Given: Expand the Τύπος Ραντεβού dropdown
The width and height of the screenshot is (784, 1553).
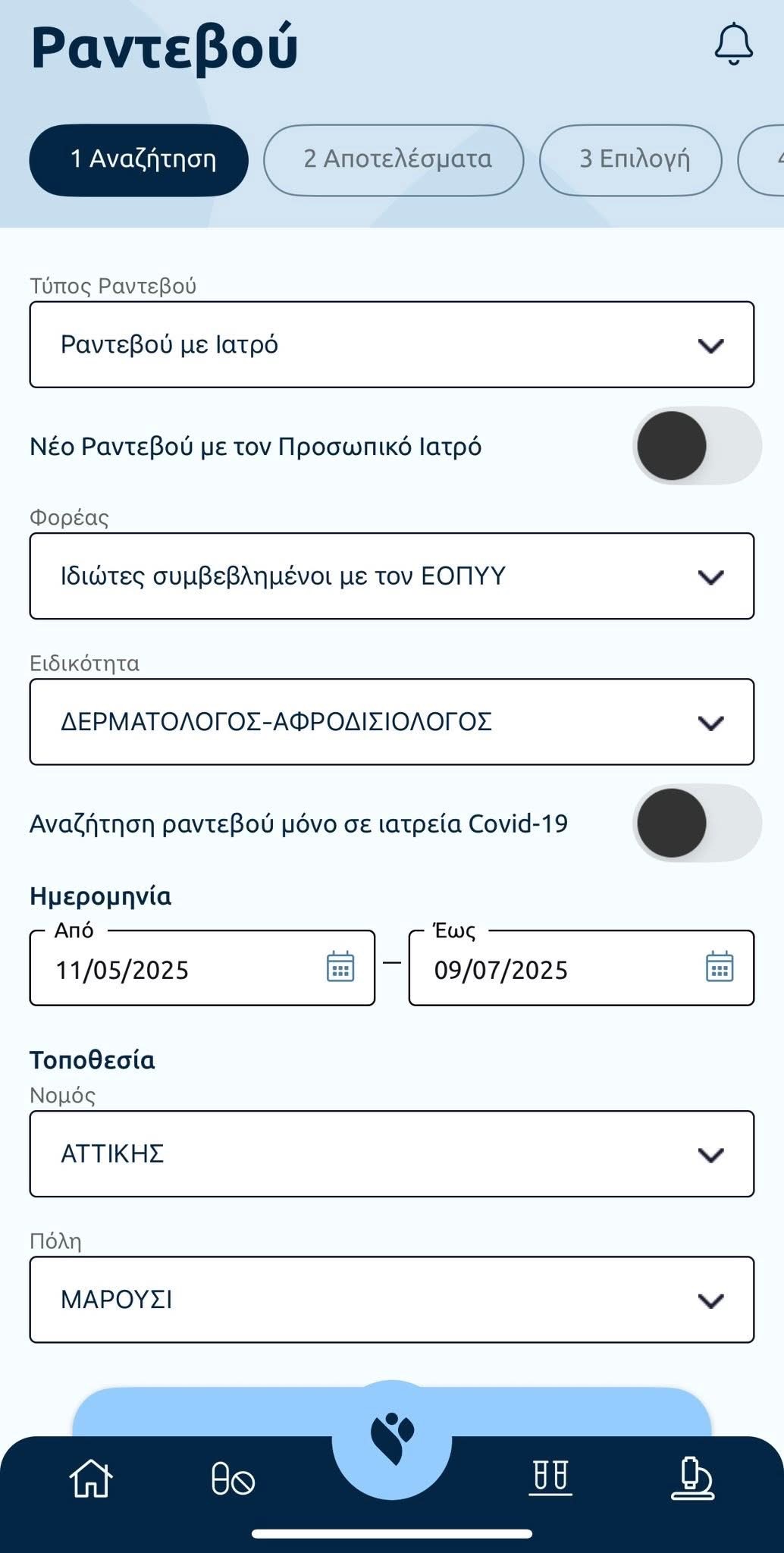Looking at the screenshot, I should click(391, 345).
